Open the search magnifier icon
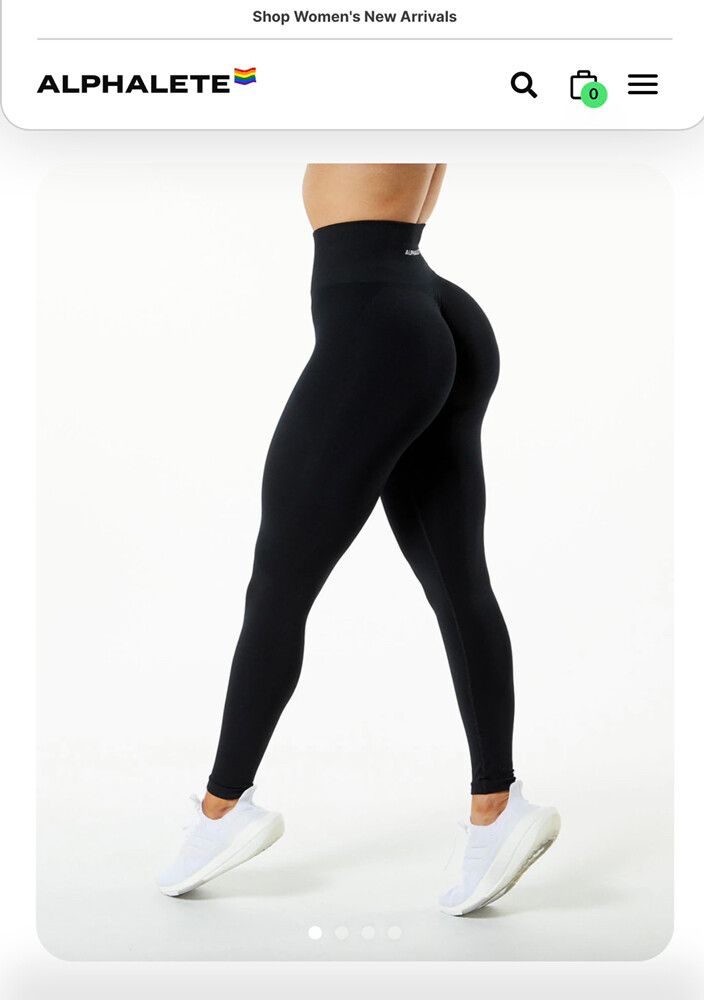Image resolution: width=704 pixels, height=1000 pixels. [x=524, y=85]
